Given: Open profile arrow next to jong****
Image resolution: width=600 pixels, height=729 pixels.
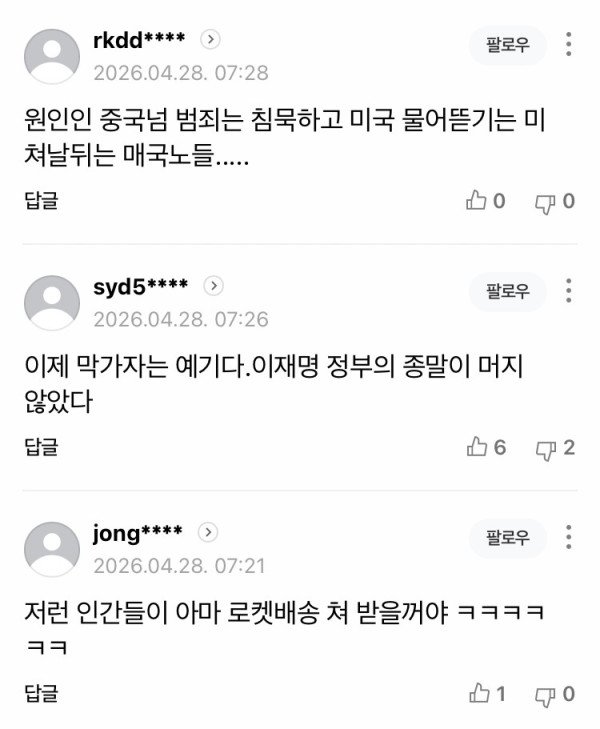Looking at the screenshot, I should (x=208, y=532).
